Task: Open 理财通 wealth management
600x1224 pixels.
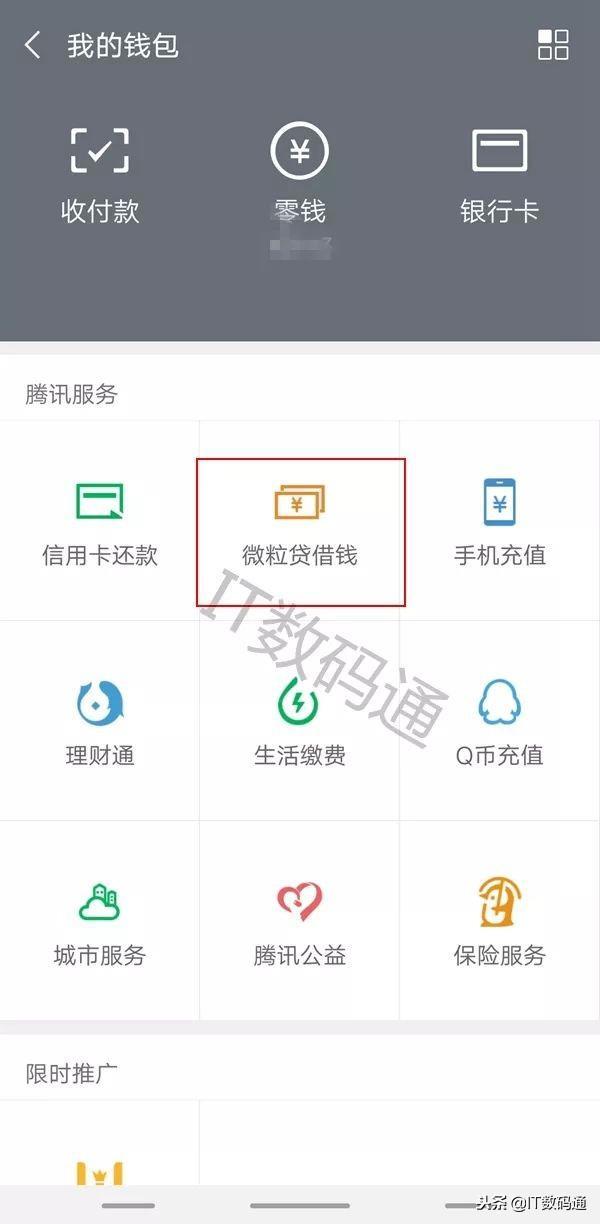Action: (x=100, y=722)
